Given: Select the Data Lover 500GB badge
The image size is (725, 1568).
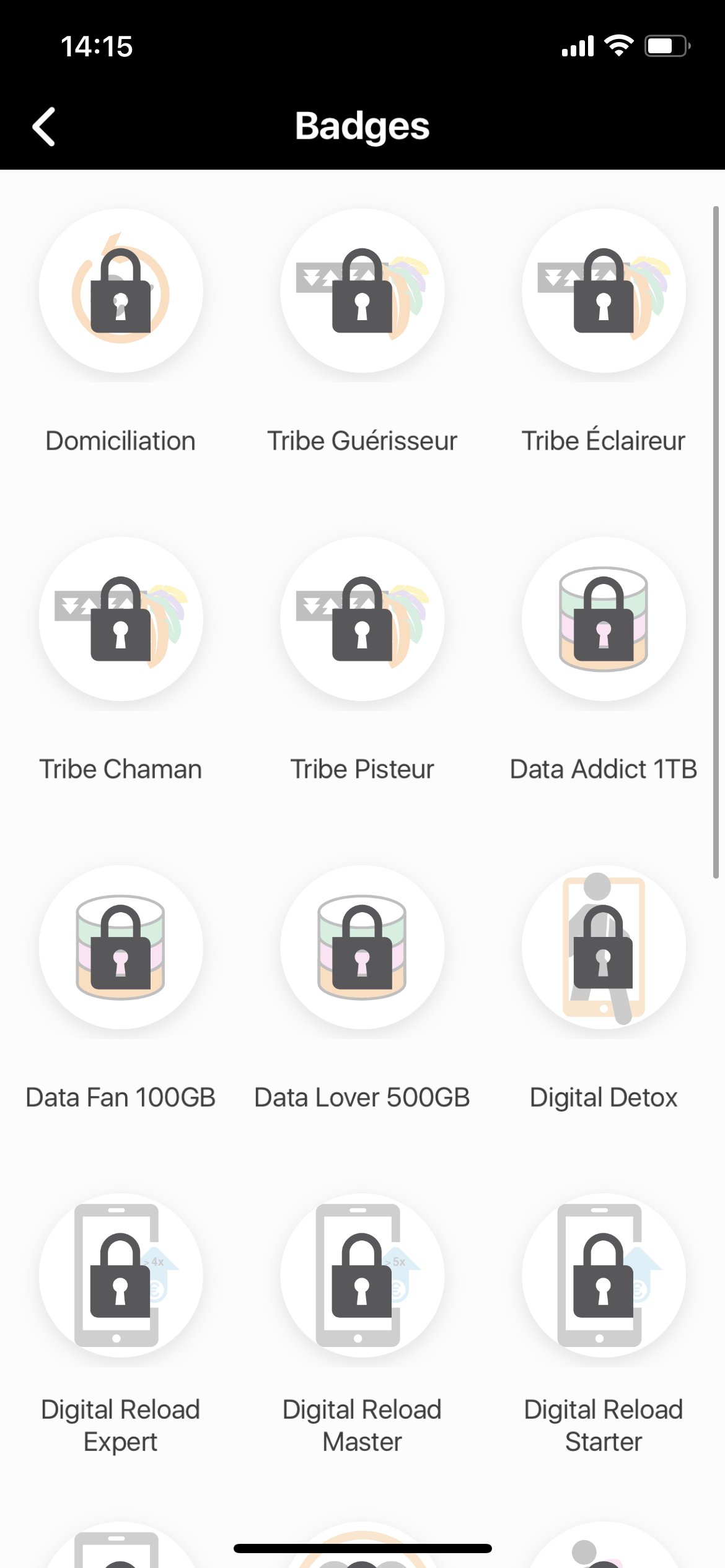Looking at the screenshot, I should tap(362, 947).
